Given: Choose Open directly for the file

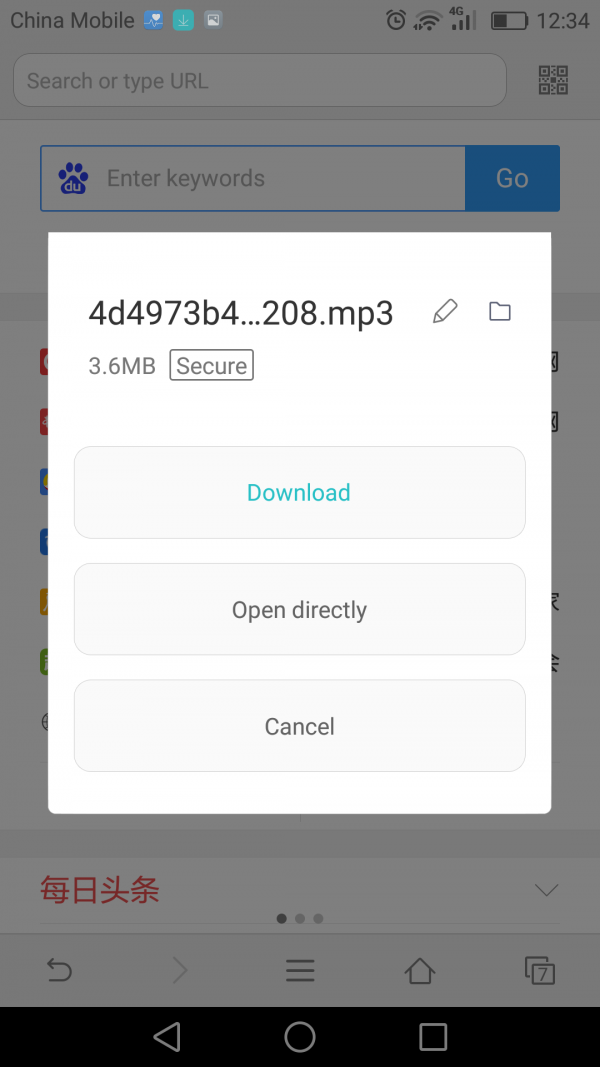Looking at the screenshot, I should click(299, 609).
